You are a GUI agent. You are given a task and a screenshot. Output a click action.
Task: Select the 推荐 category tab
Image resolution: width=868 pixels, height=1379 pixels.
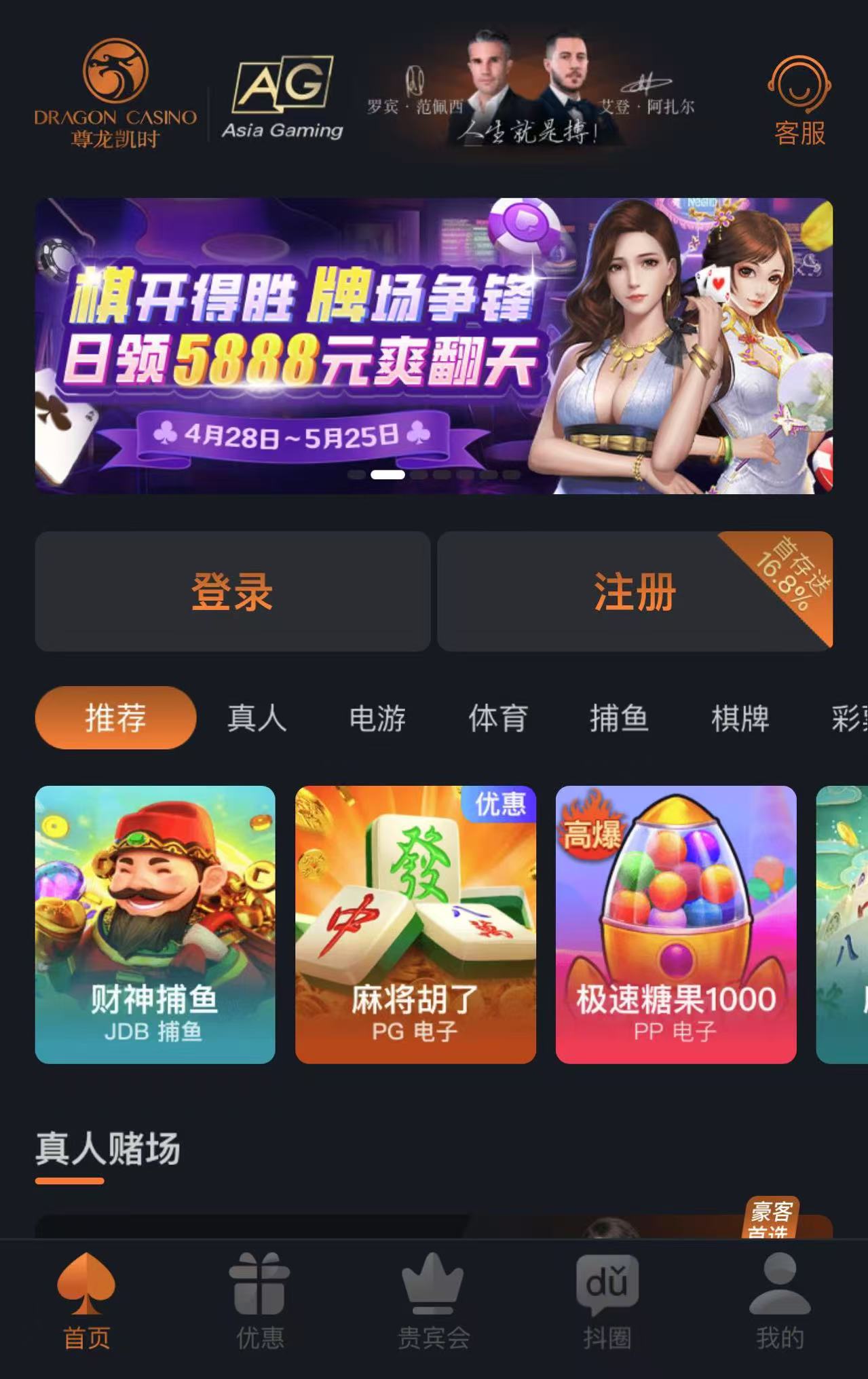click(115, 717)
